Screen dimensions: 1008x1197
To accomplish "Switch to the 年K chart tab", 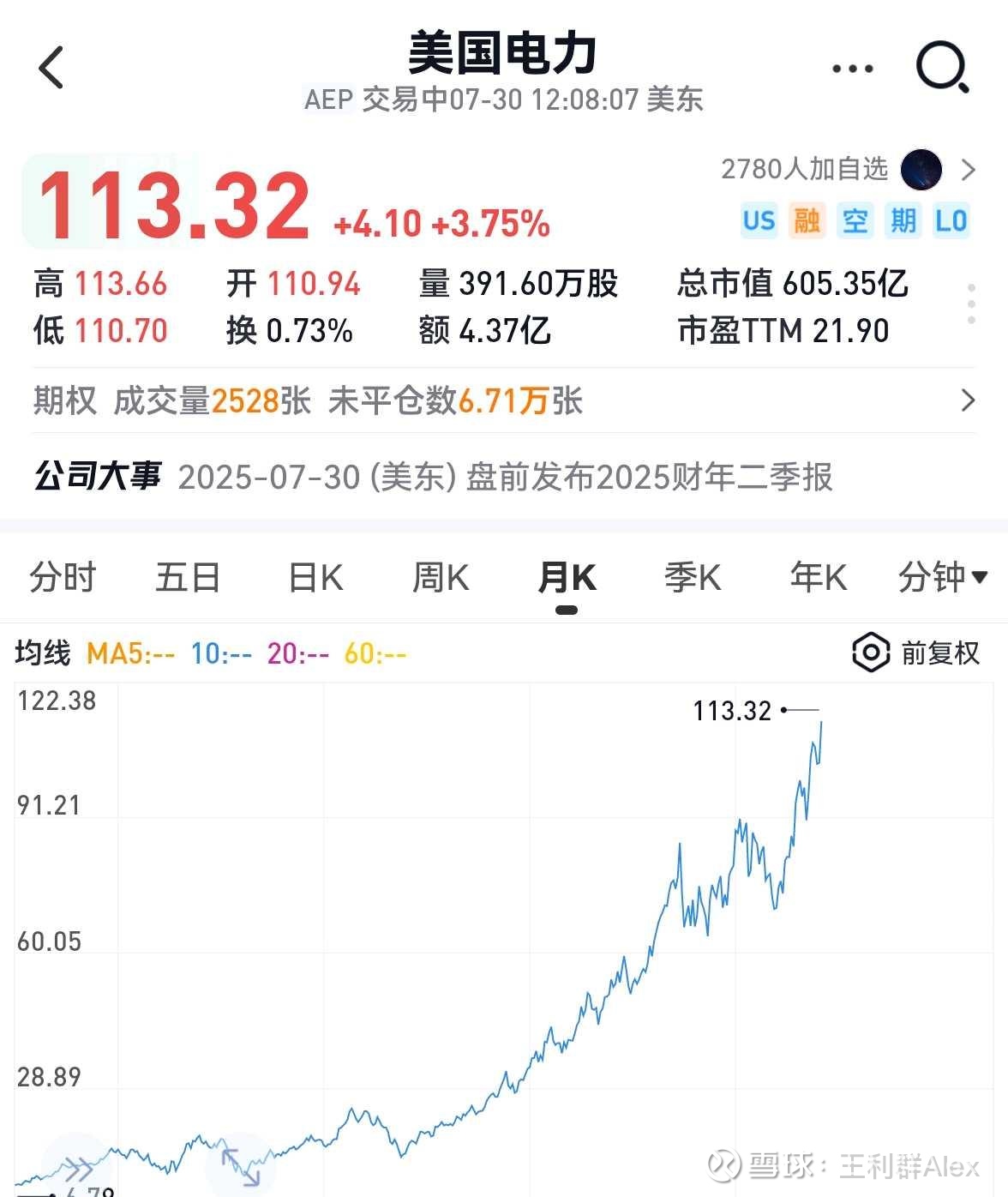I will coord(819,577).
